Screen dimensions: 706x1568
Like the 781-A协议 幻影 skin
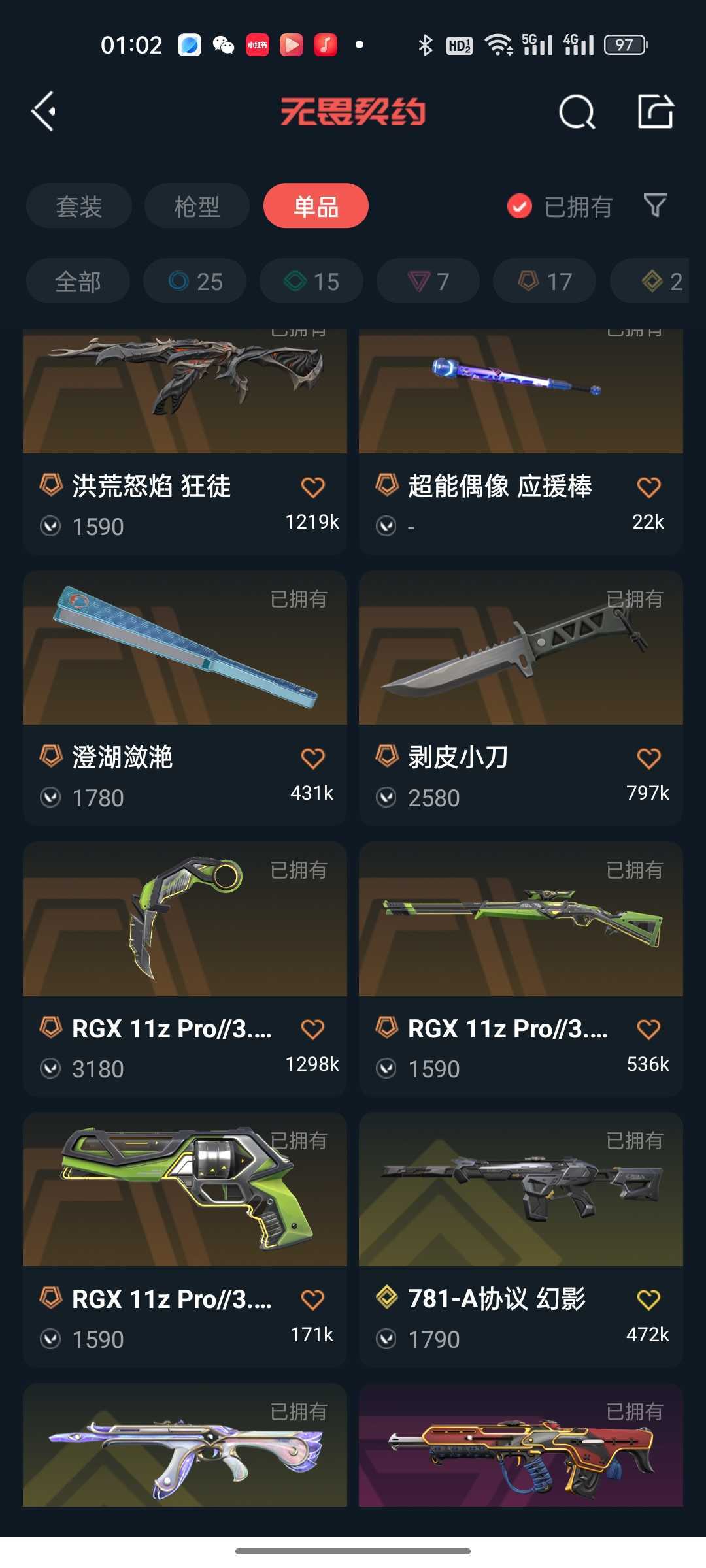[648, 1300]
